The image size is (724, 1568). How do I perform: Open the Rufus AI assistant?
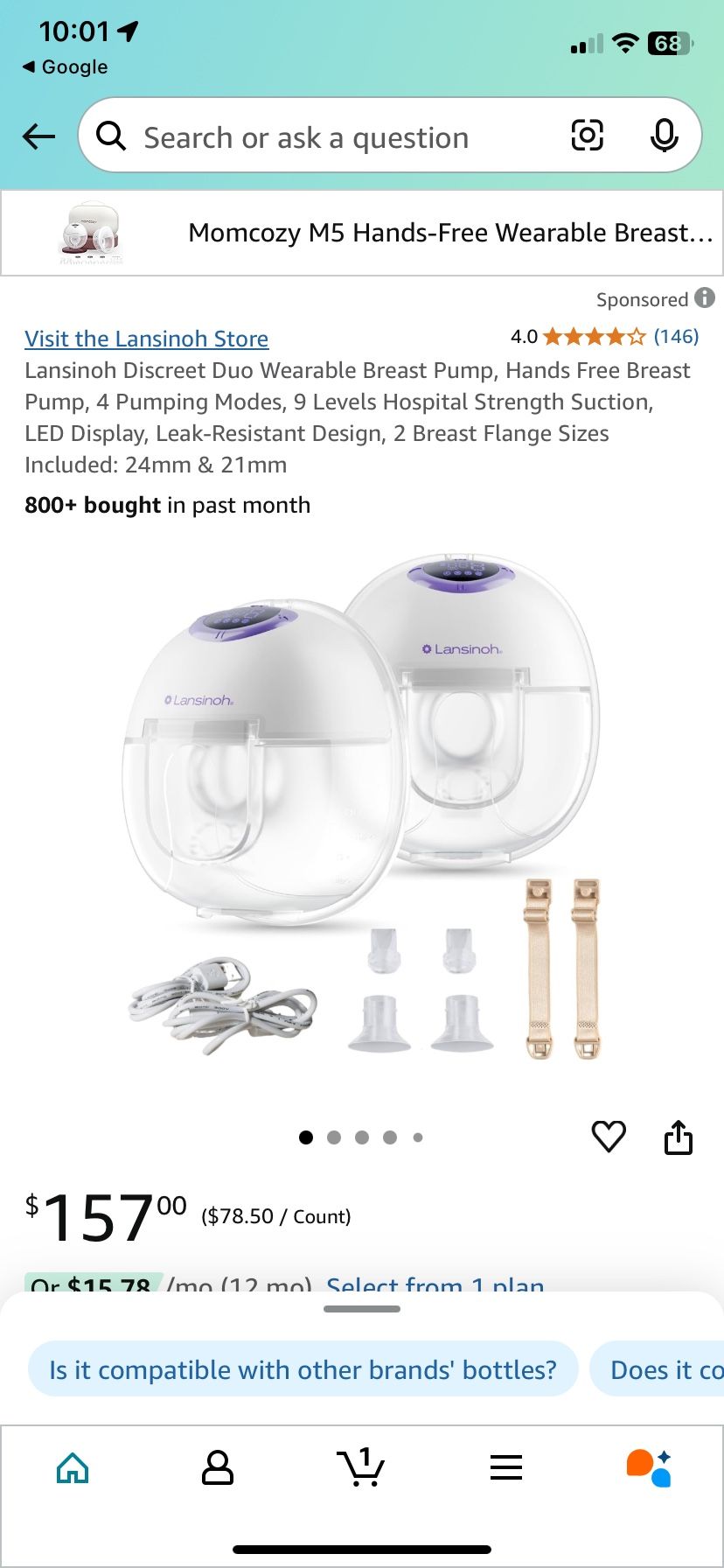tap(649, 1467)
